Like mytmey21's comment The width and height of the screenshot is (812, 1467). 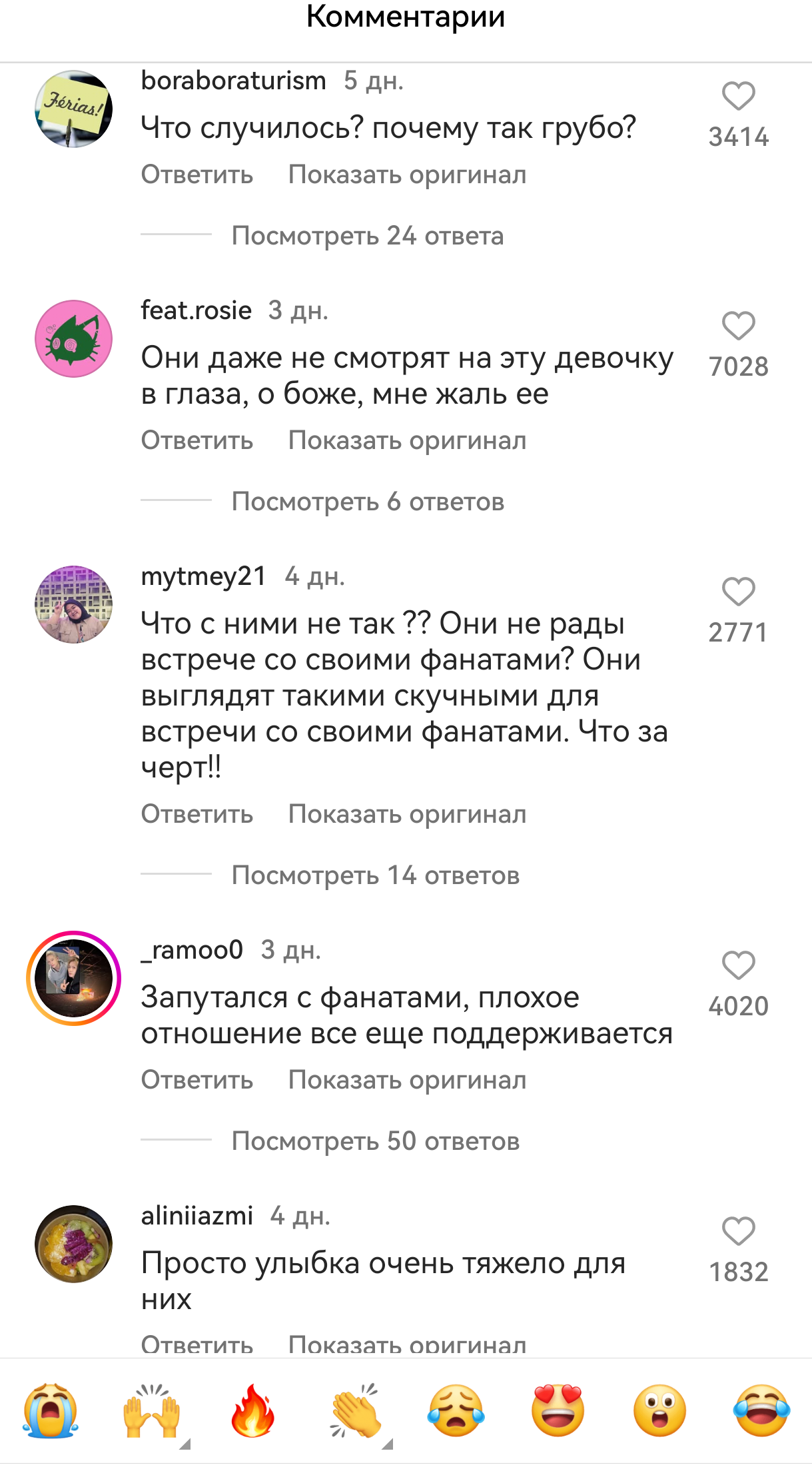[x=738, y=592]
